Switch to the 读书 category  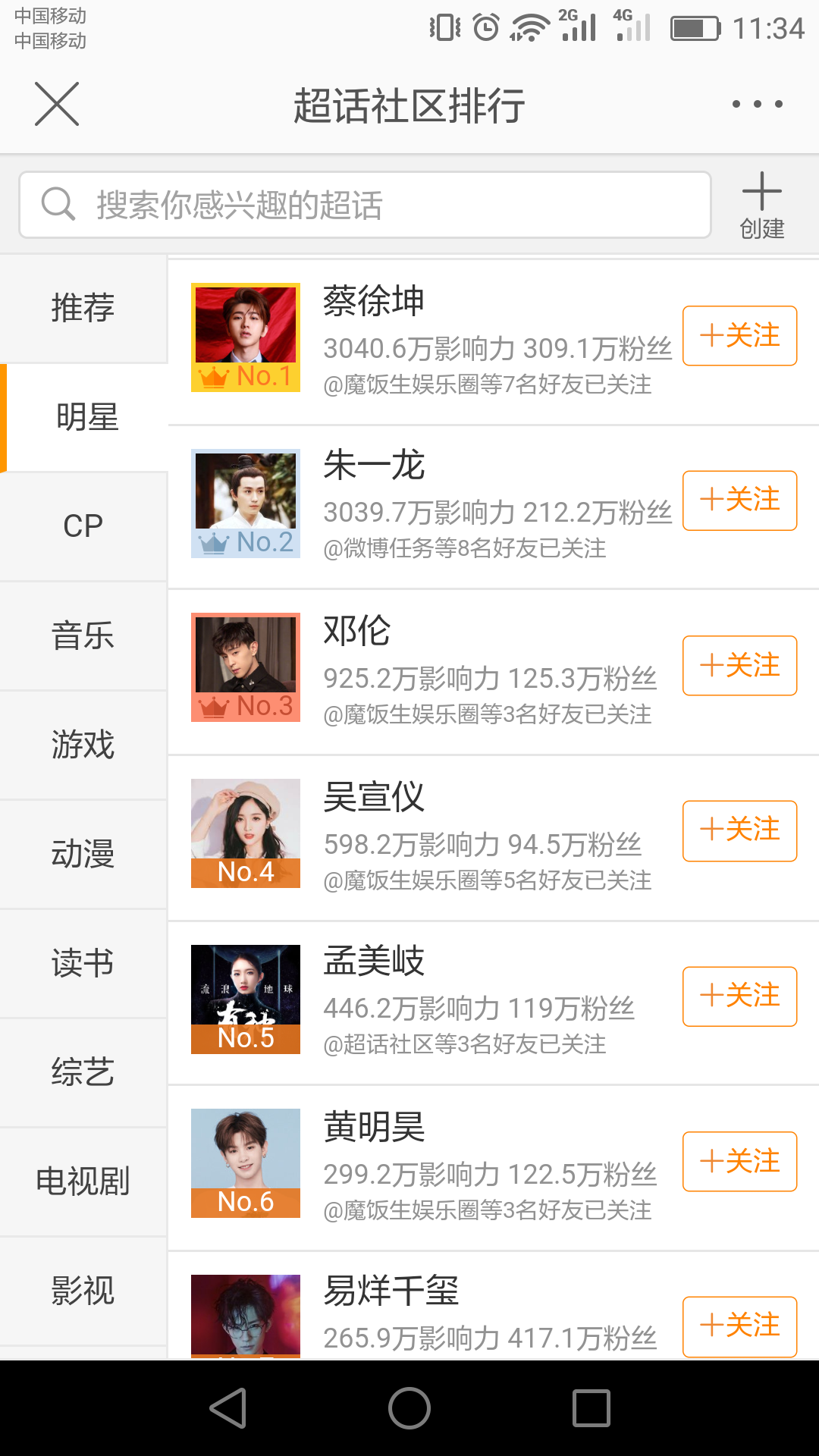coord(83,963)
